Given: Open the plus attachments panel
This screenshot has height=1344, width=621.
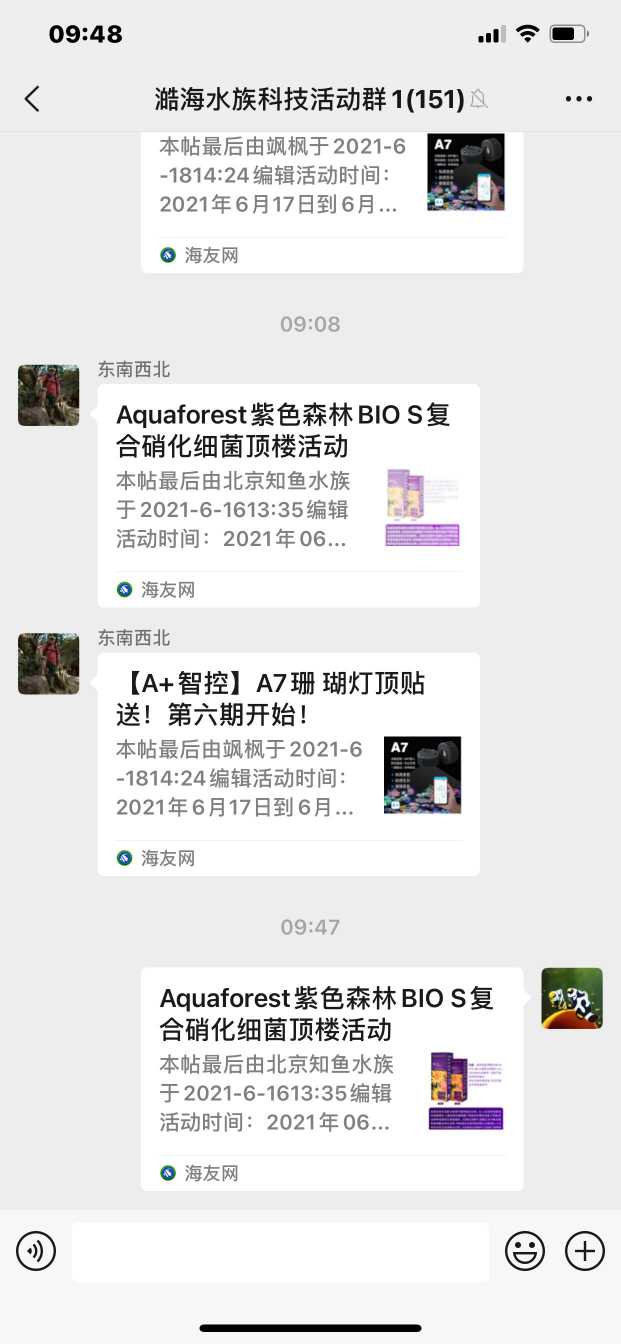Looking at the screenshot, I should pos(585,1251).
